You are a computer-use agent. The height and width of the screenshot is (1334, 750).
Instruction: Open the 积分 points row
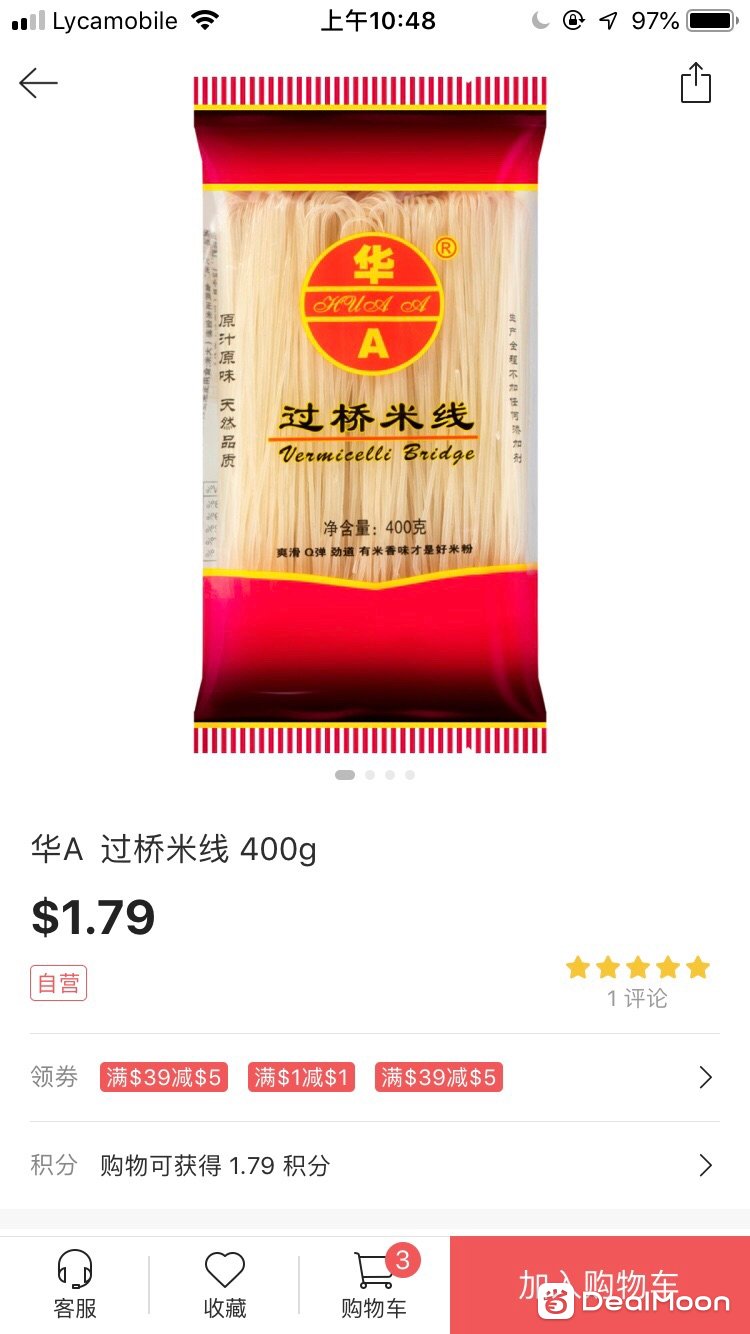pos(374,1165)
